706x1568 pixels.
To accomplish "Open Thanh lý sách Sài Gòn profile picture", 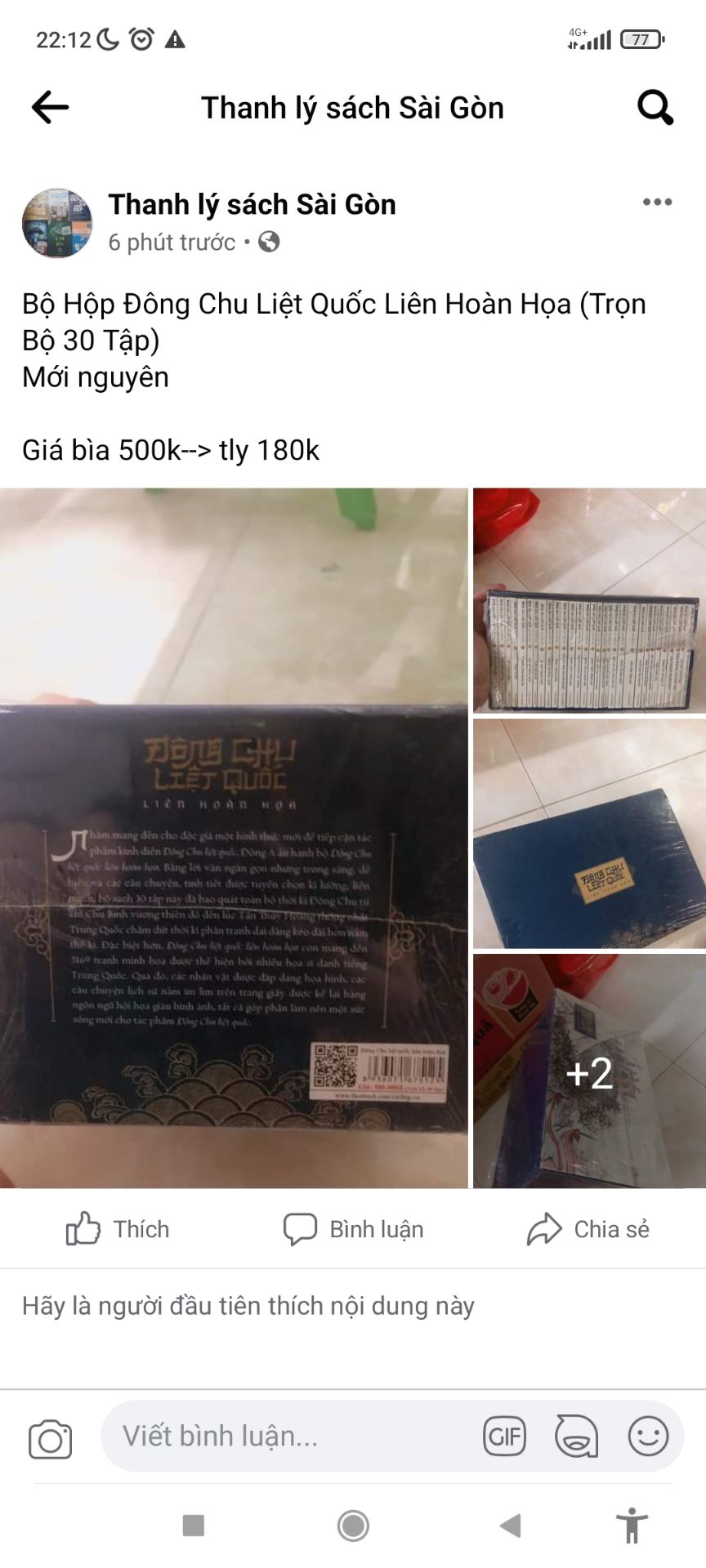I will (x=57, y=223).
